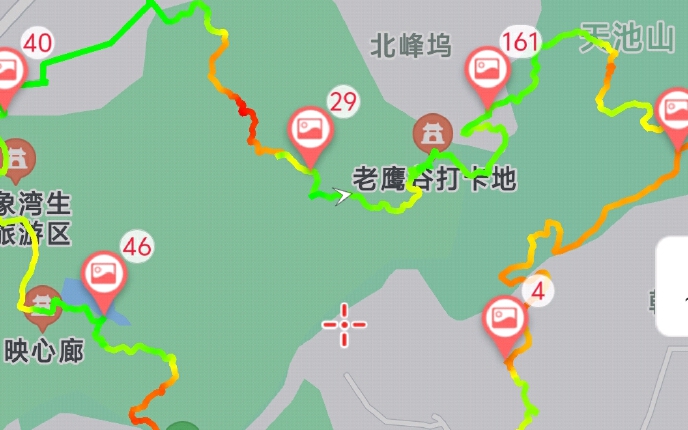
Task: Open the photo marker with 4 photos
Action: coord(506,321)
